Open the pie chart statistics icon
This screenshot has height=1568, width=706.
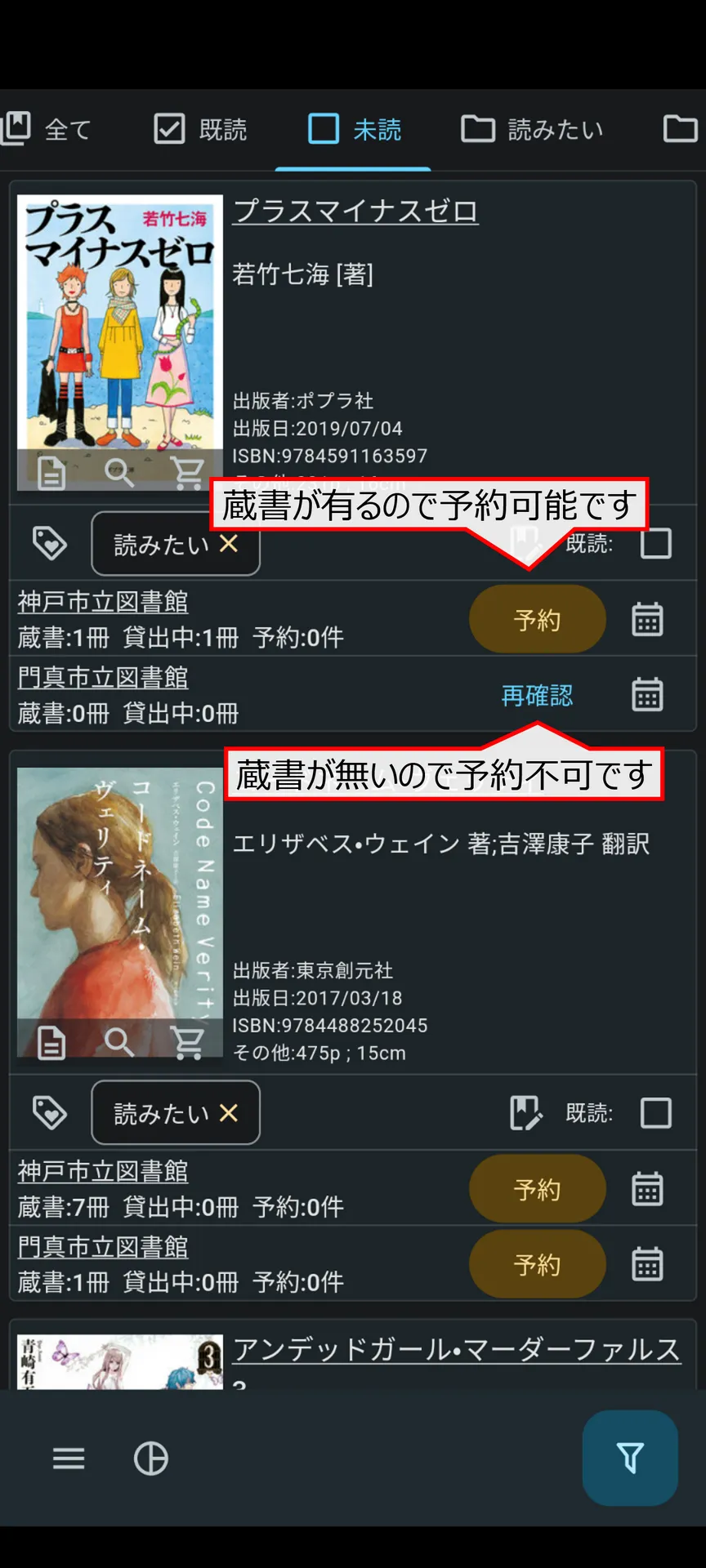[151, 1458]
